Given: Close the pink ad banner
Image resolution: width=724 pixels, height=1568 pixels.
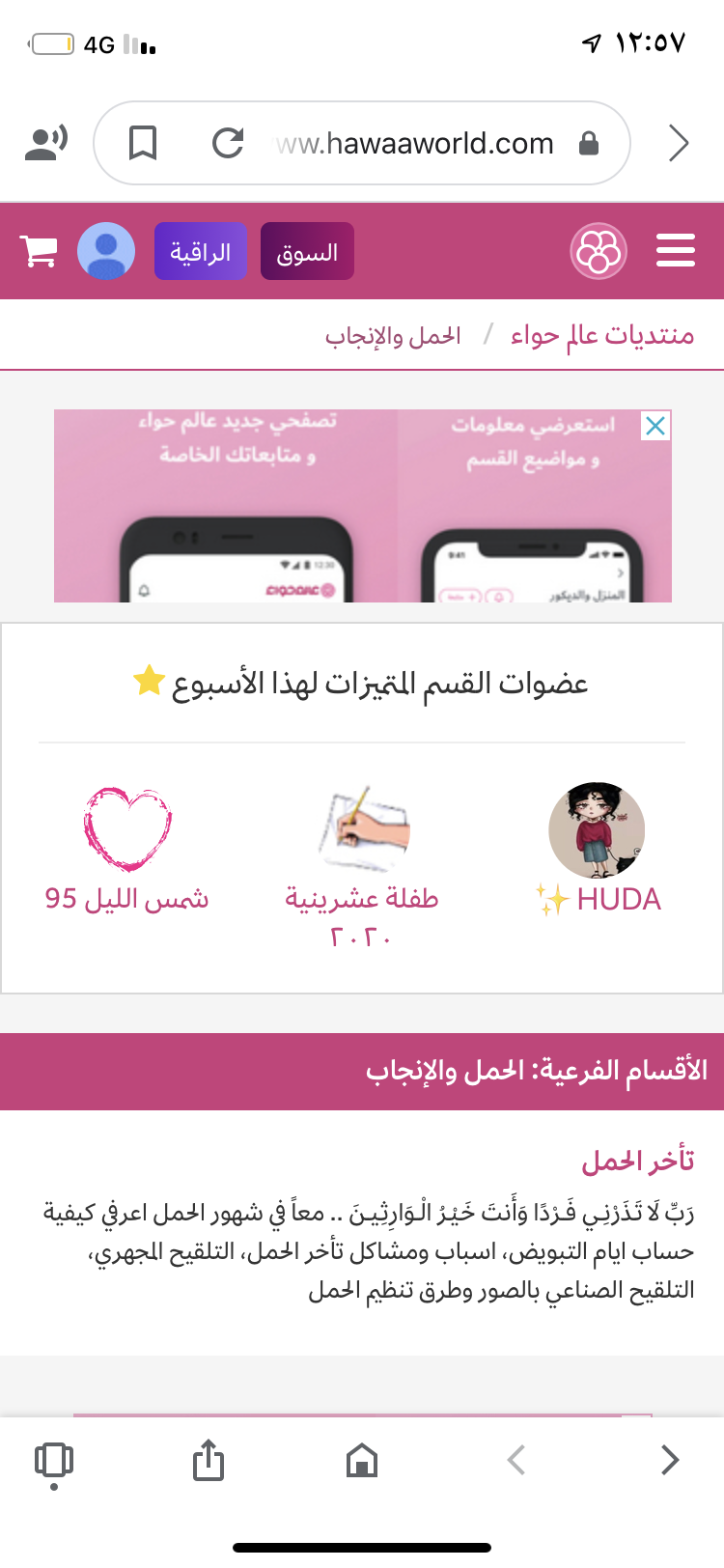Looking at the screenshot, I should 655,426.
